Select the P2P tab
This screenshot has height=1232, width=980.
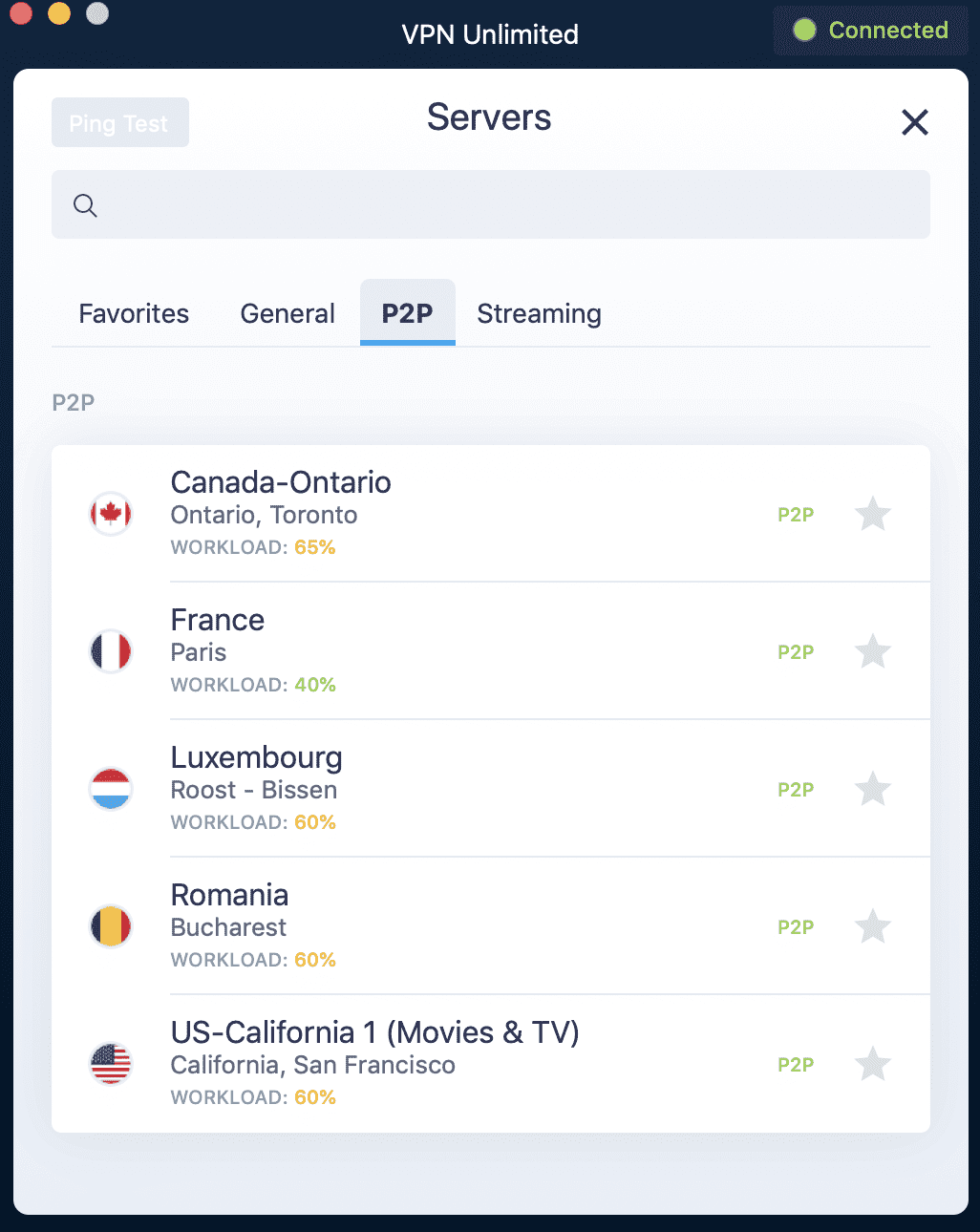[x=407, y=313]
